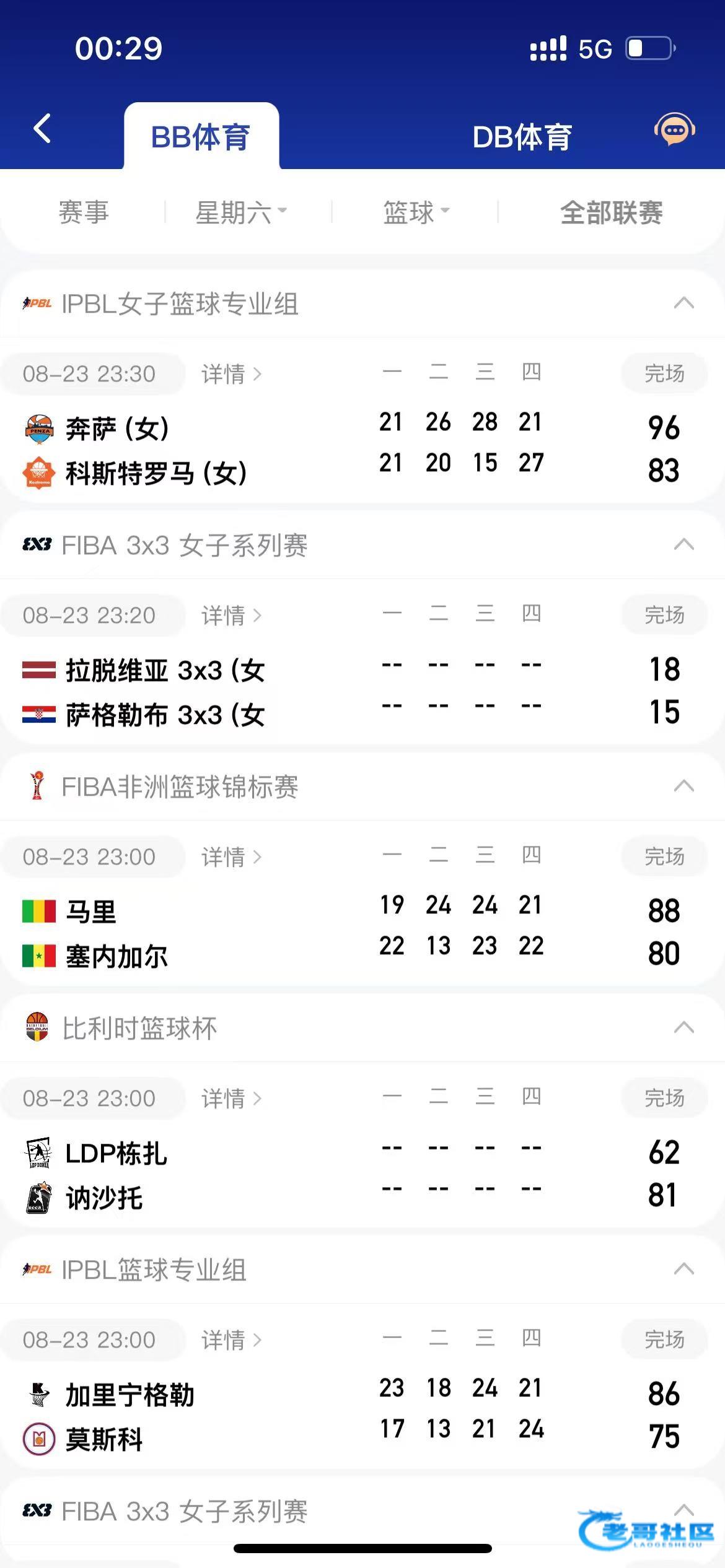Screen dimensions: 725x1568
Task: Collapse the IPBL篮球专业组 section
Action: (683, 1270)
